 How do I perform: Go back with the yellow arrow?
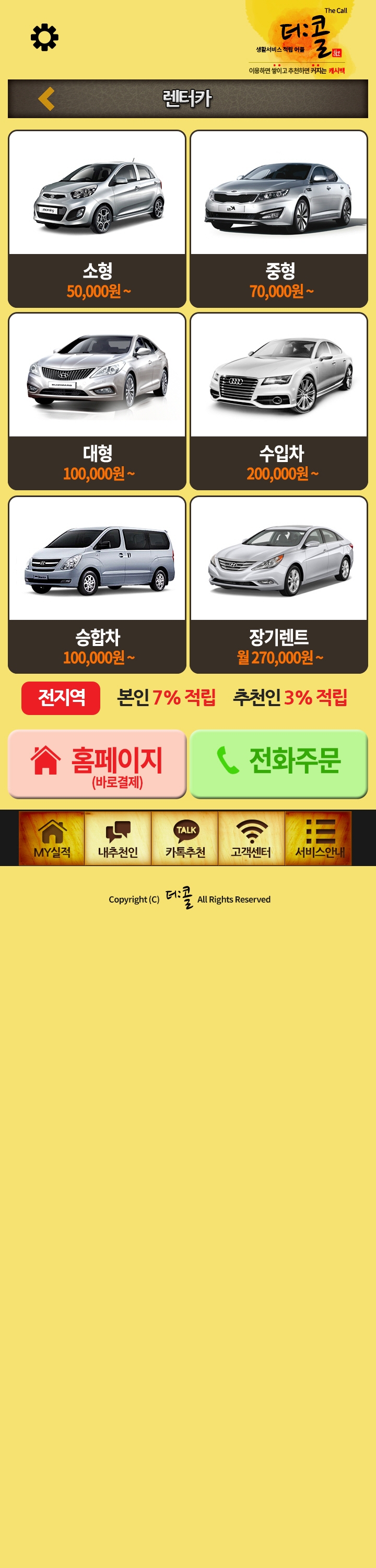[x=46, y=99]
